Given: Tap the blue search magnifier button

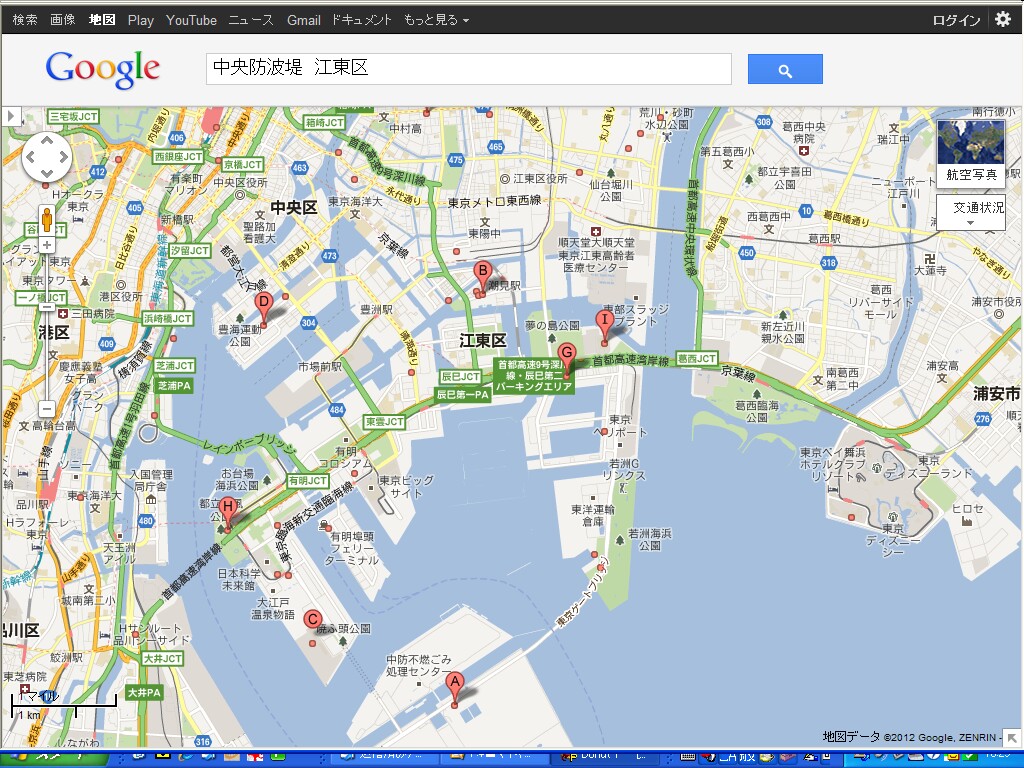Looking at the screenshot, I should [785, 69].
